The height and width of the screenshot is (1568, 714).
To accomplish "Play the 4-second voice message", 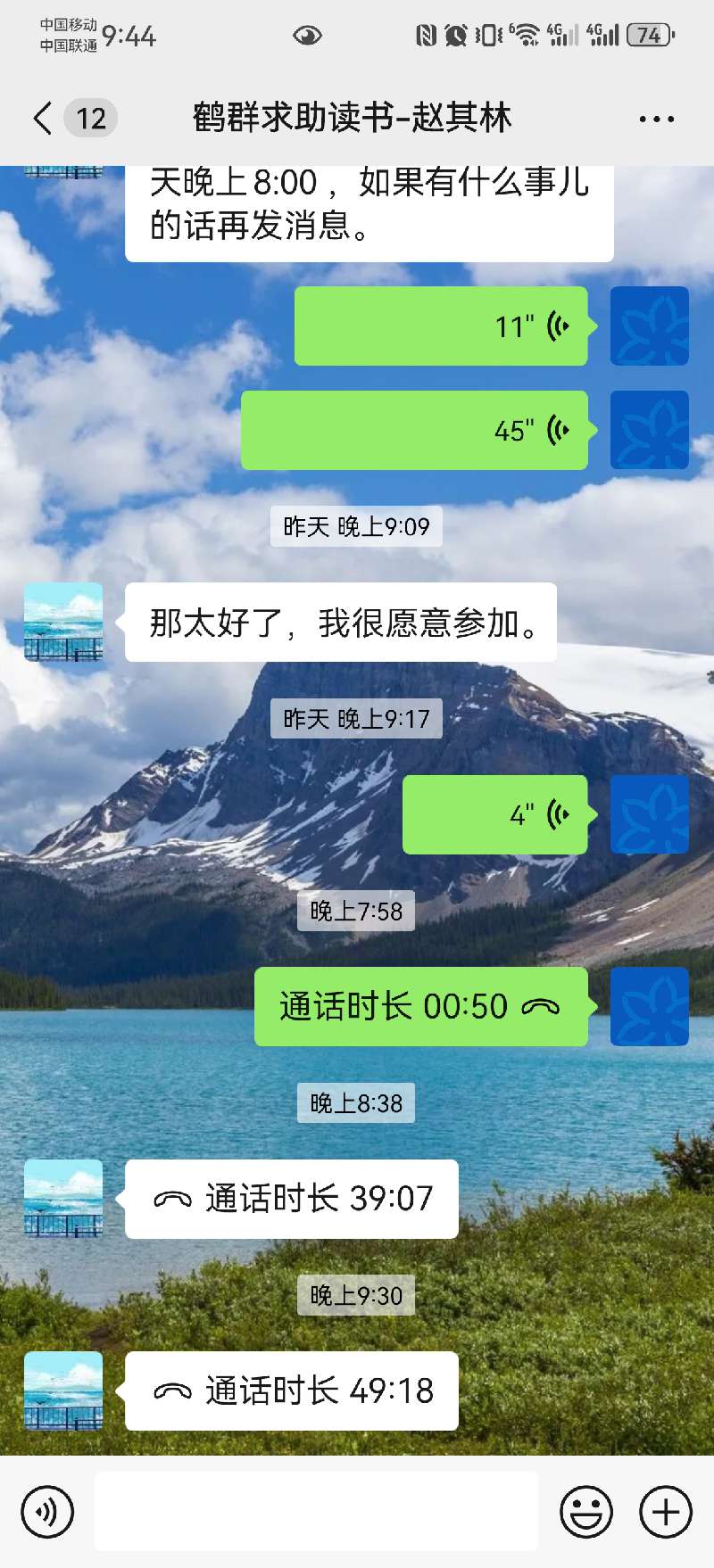I will [495, 814].
